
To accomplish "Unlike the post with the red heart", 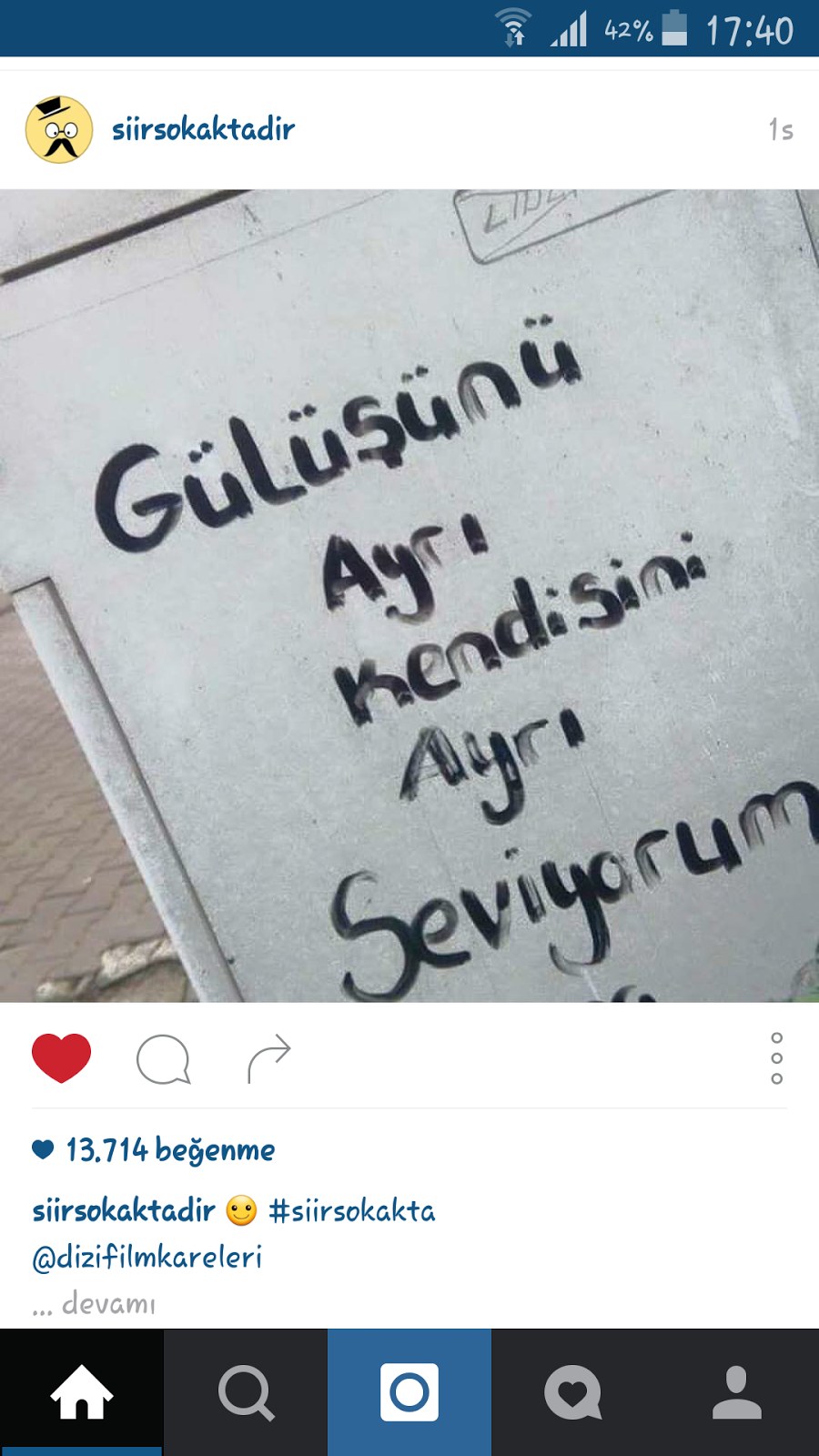I will pos(61,1058).
